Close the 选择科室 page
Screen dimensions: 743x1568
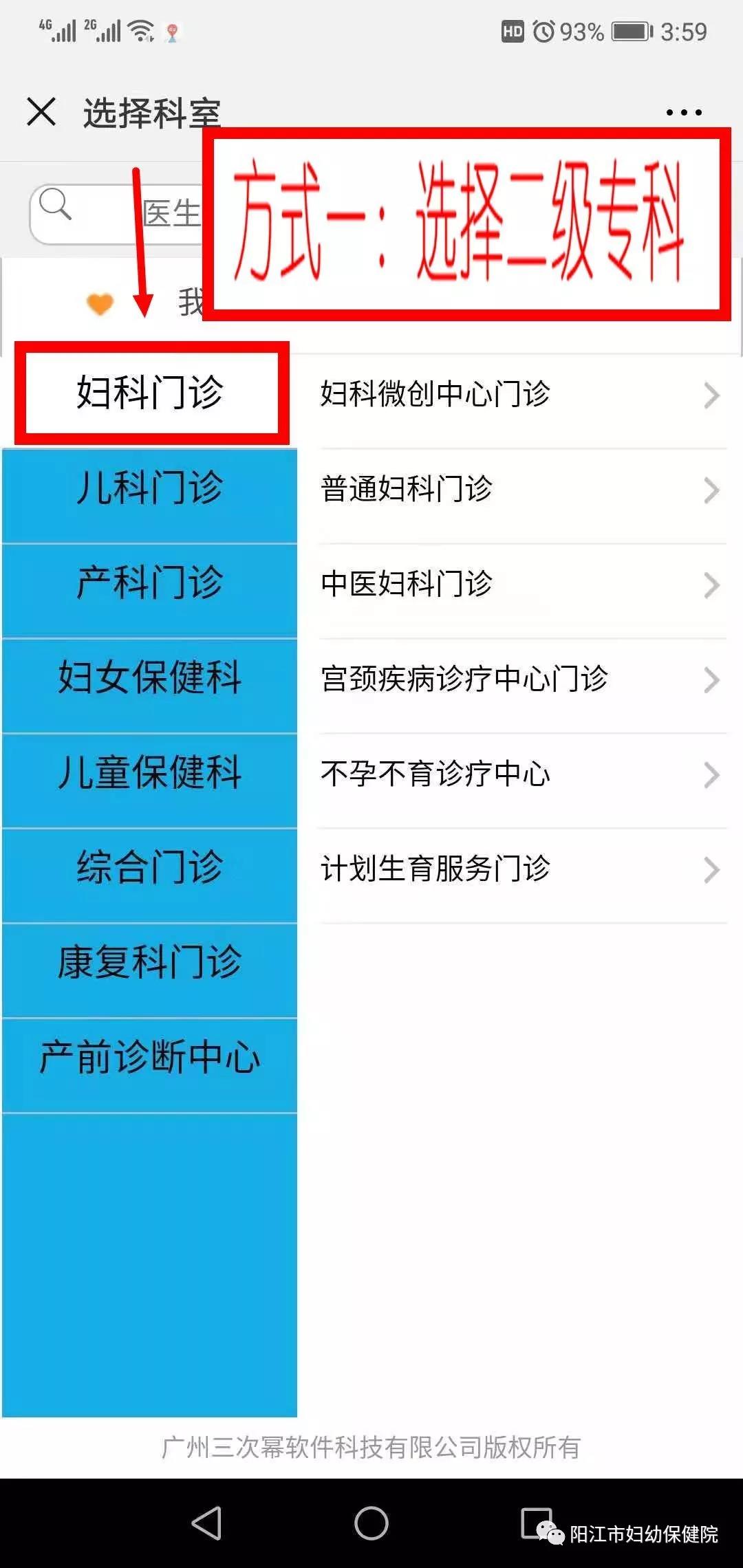coord(41,112)
